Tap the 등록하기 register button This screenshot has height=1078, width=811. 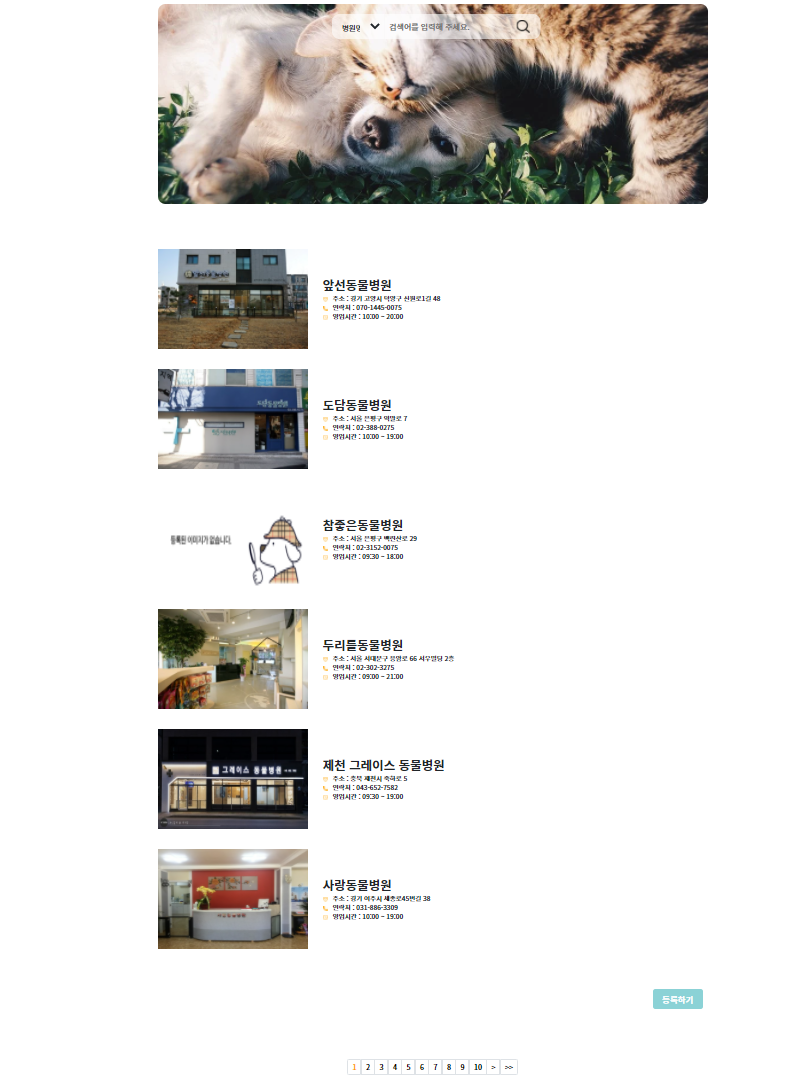(x=677, y=999)
